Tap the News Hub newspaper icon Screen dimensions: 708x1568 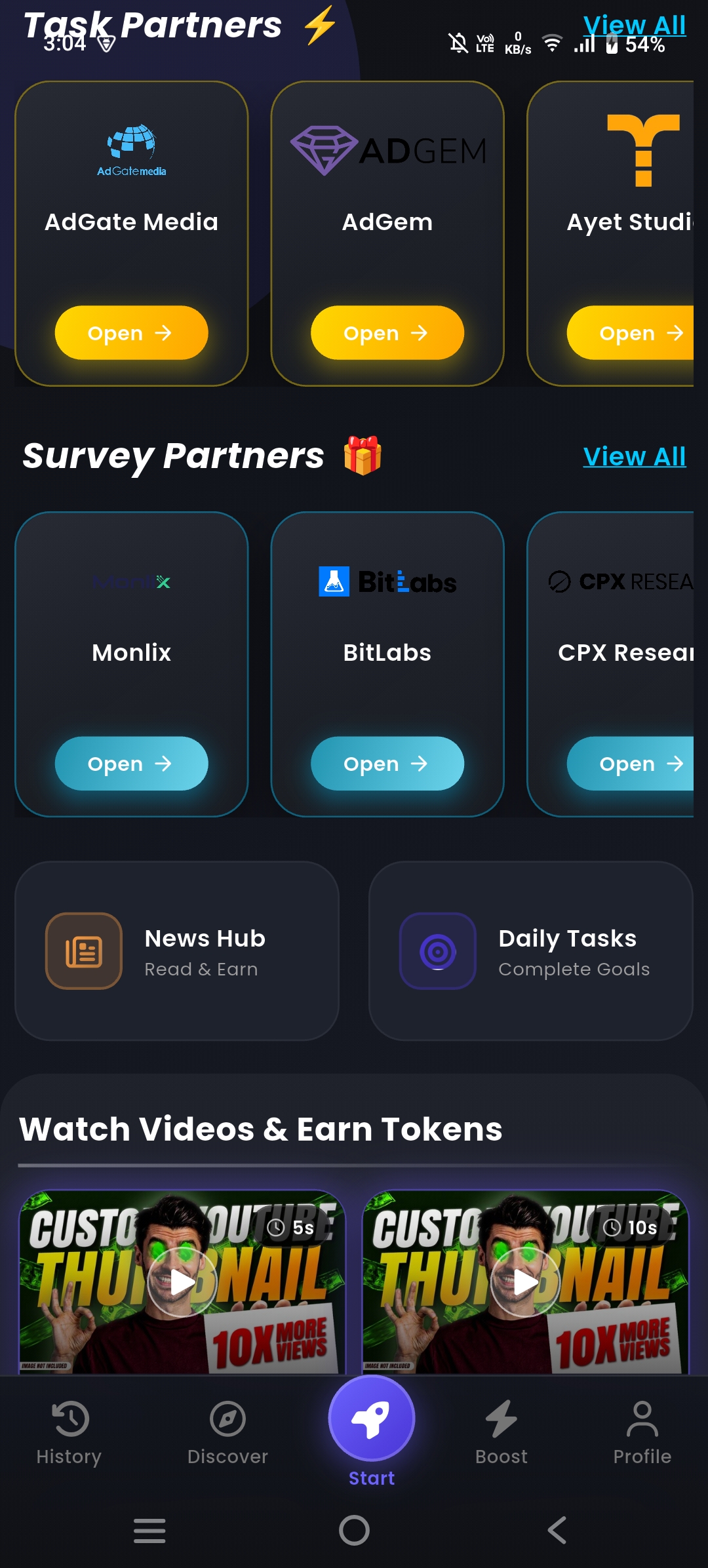(x=82, y=952)
